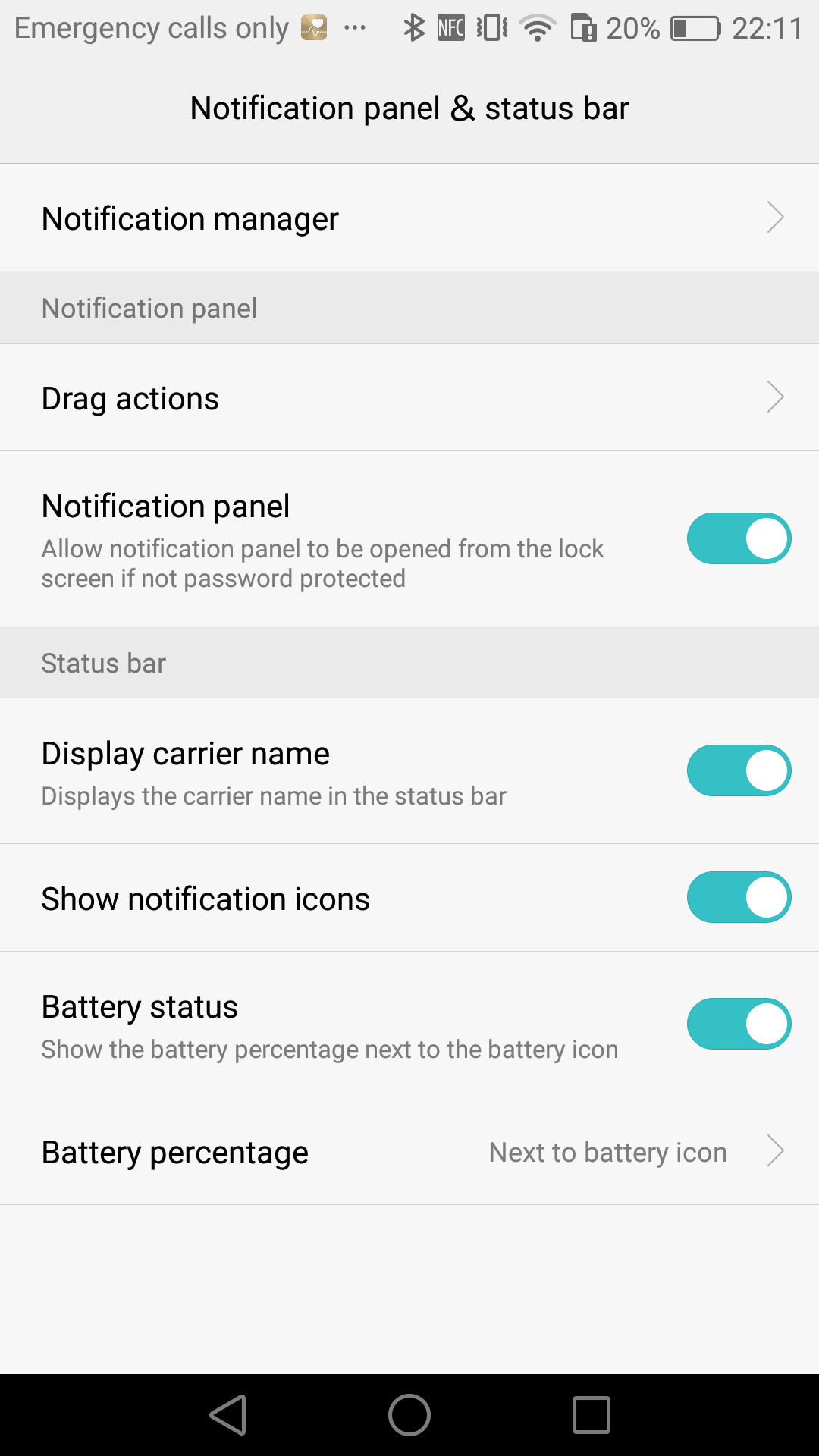
Task: Open Notification manager
Action: pos(409,218)
